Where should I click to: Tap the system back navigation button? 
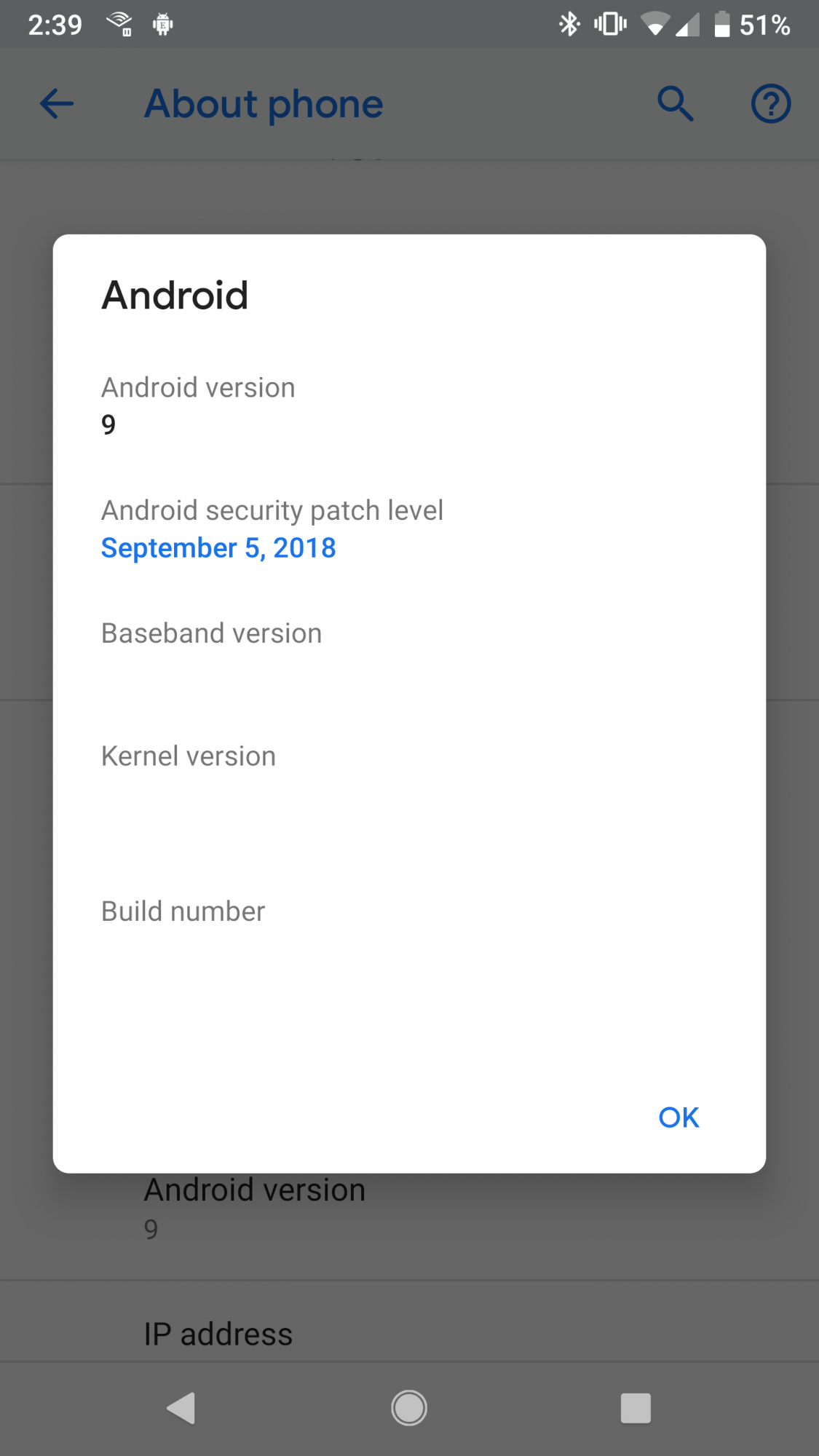pos(181,1408)
